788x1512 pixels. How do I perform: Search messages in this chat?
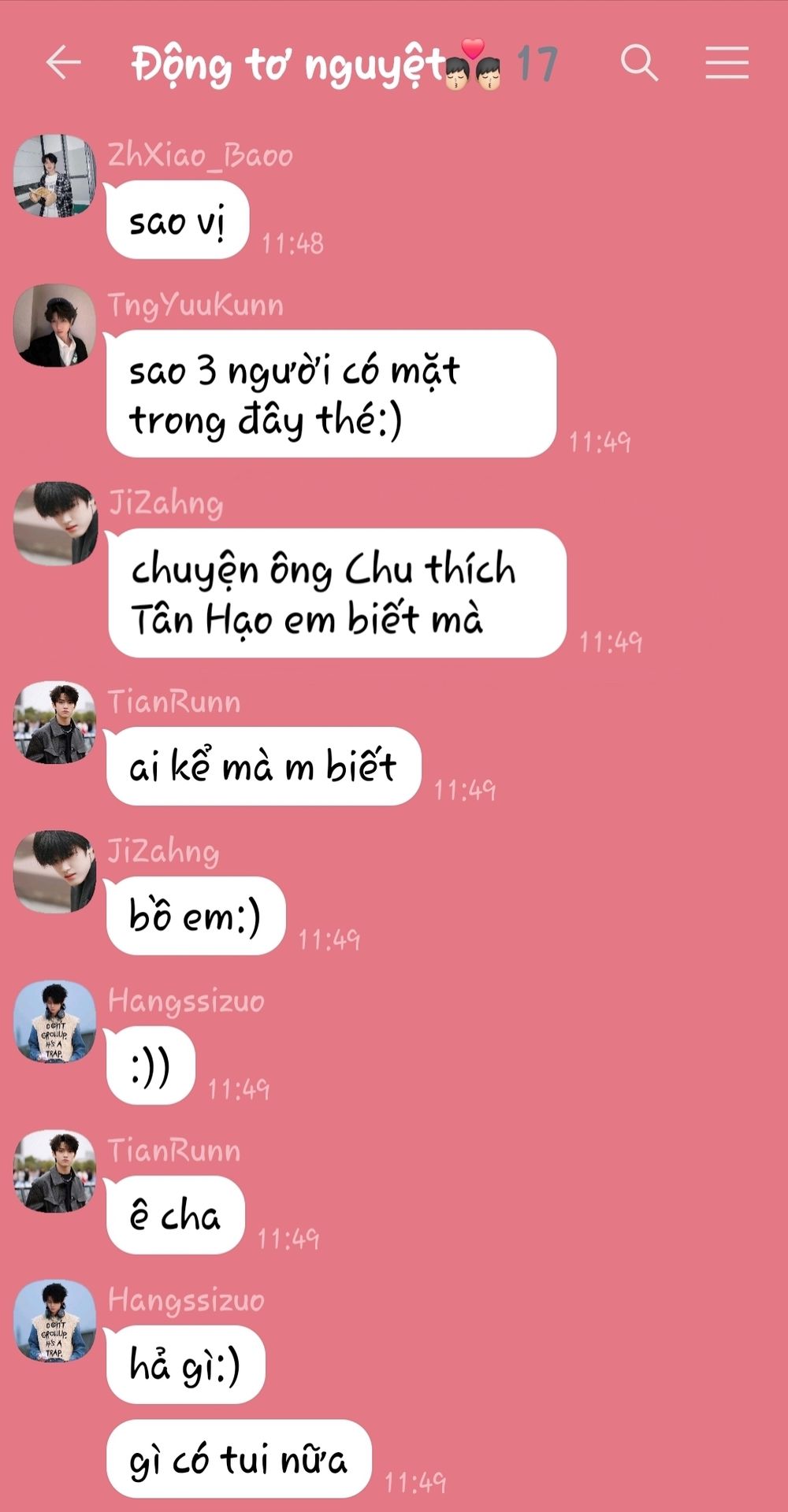pyautogui.click(x=639, y=62)
